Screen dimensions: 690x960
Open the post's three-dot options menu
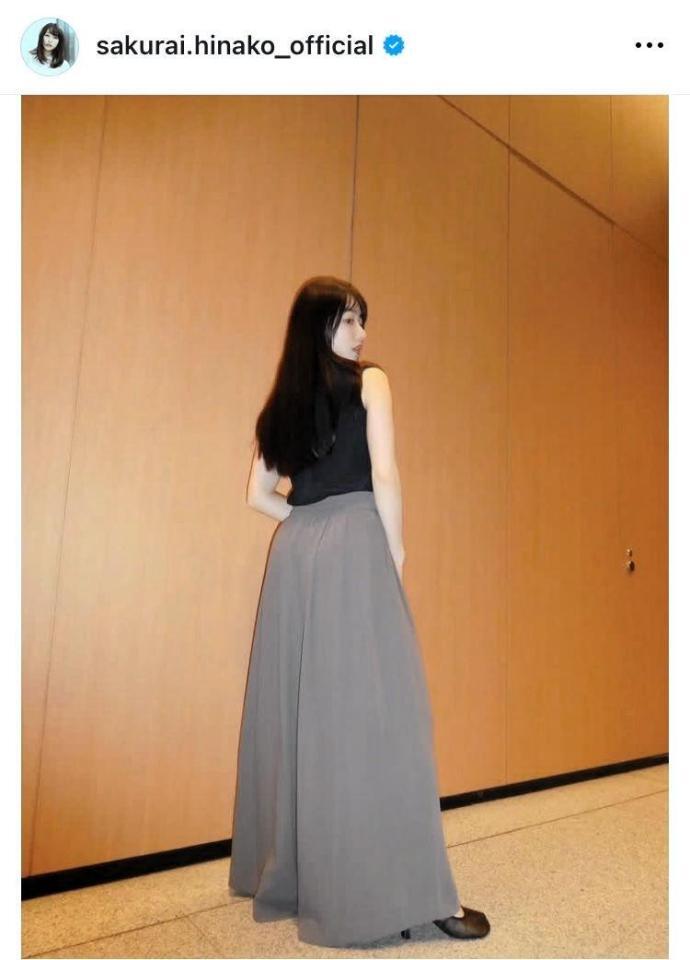[x=649, y=46]
